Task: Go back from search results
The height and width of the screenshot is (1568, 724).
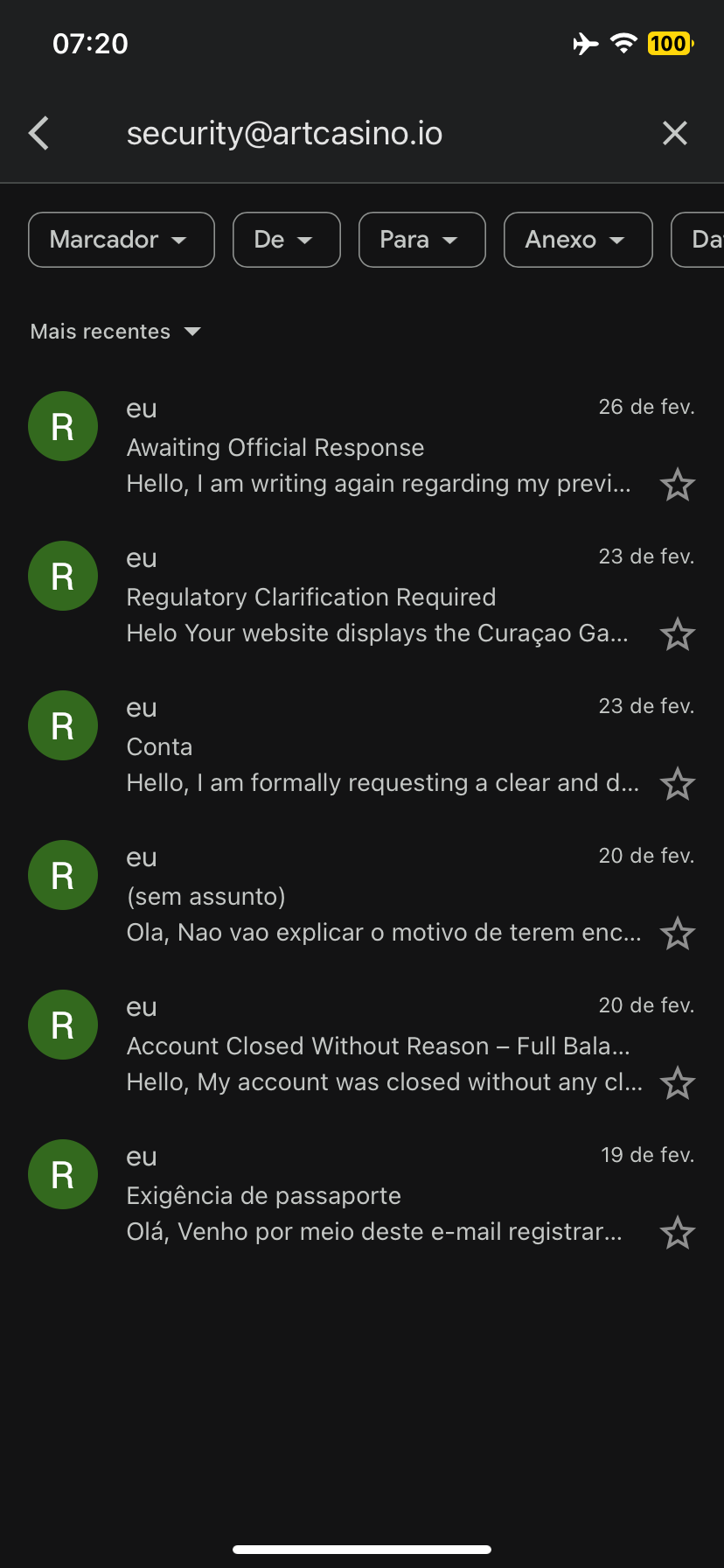Action: (x=39, y=134)
